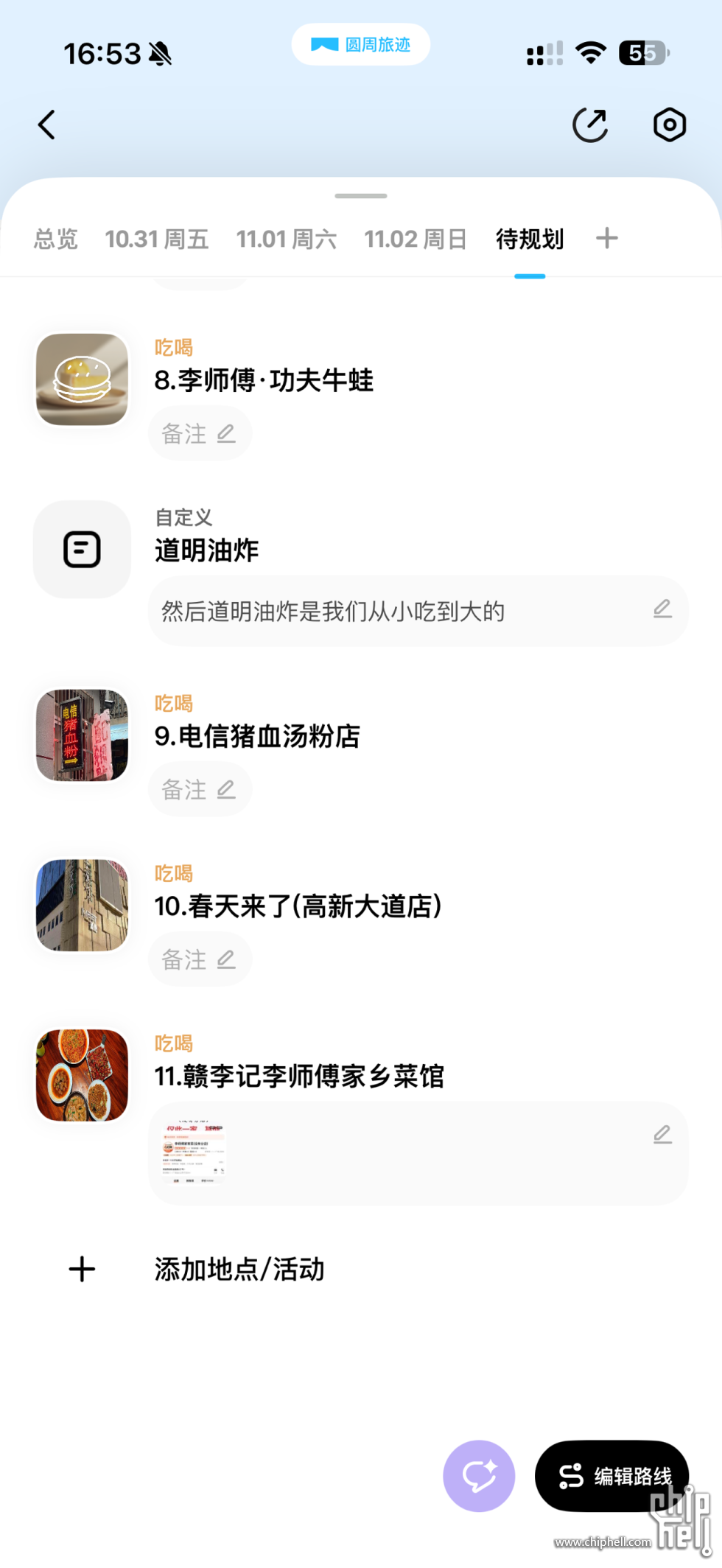
Task: Open 8.李师傅·功夫牛蛙 entry
Action: [264, 381]
